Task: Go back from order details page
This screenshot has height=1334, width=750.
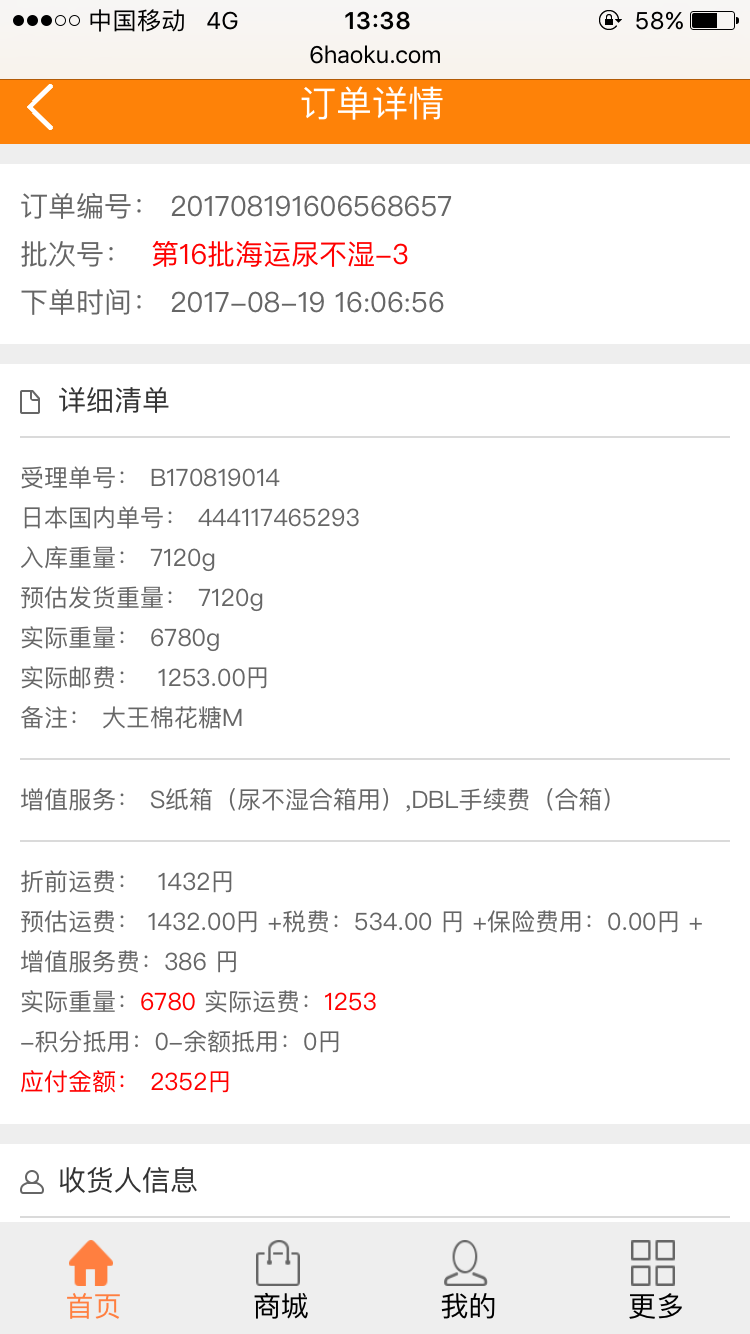Action: coord(40,107)
